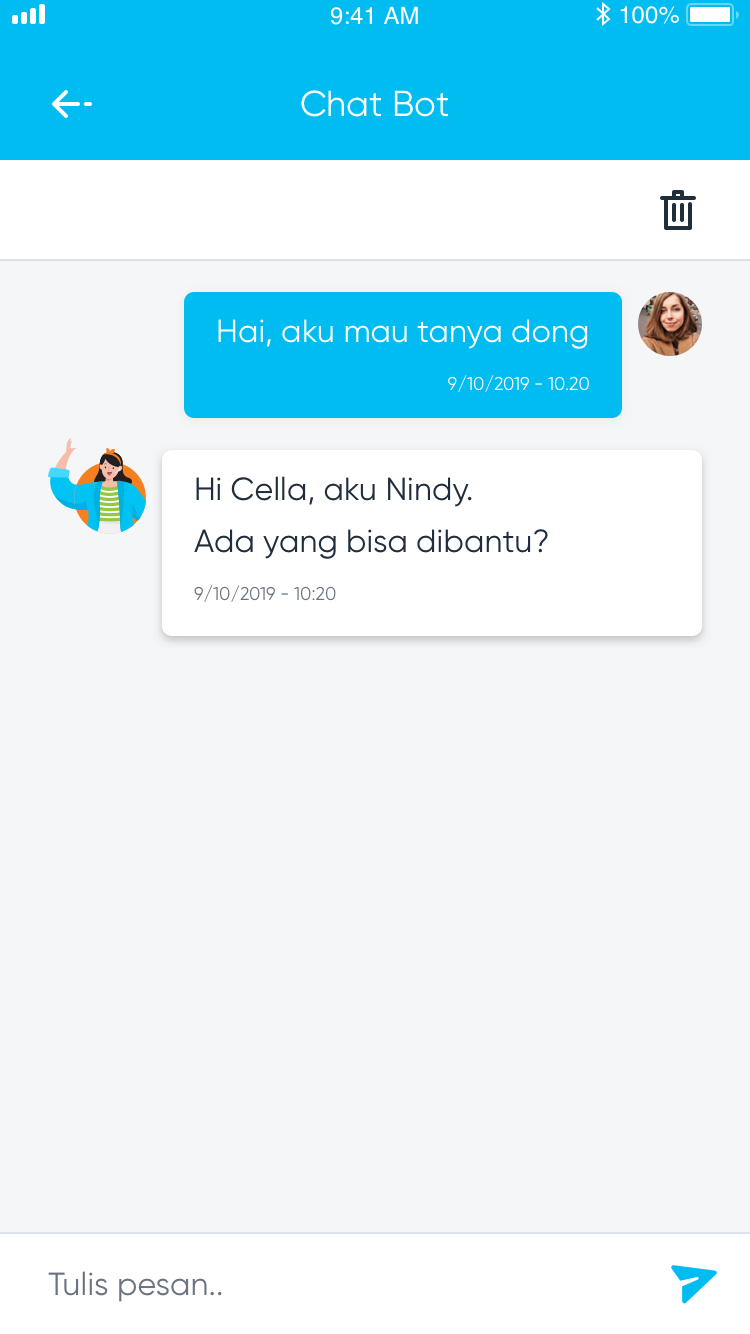Screen dimensions: 750x1334
Task: Go back using the arrow
Action: (71, 104)
